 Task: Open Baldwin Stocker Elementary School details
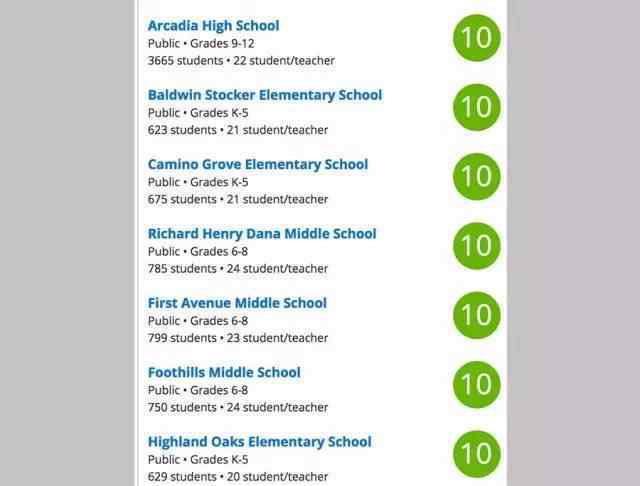(264, 95)
